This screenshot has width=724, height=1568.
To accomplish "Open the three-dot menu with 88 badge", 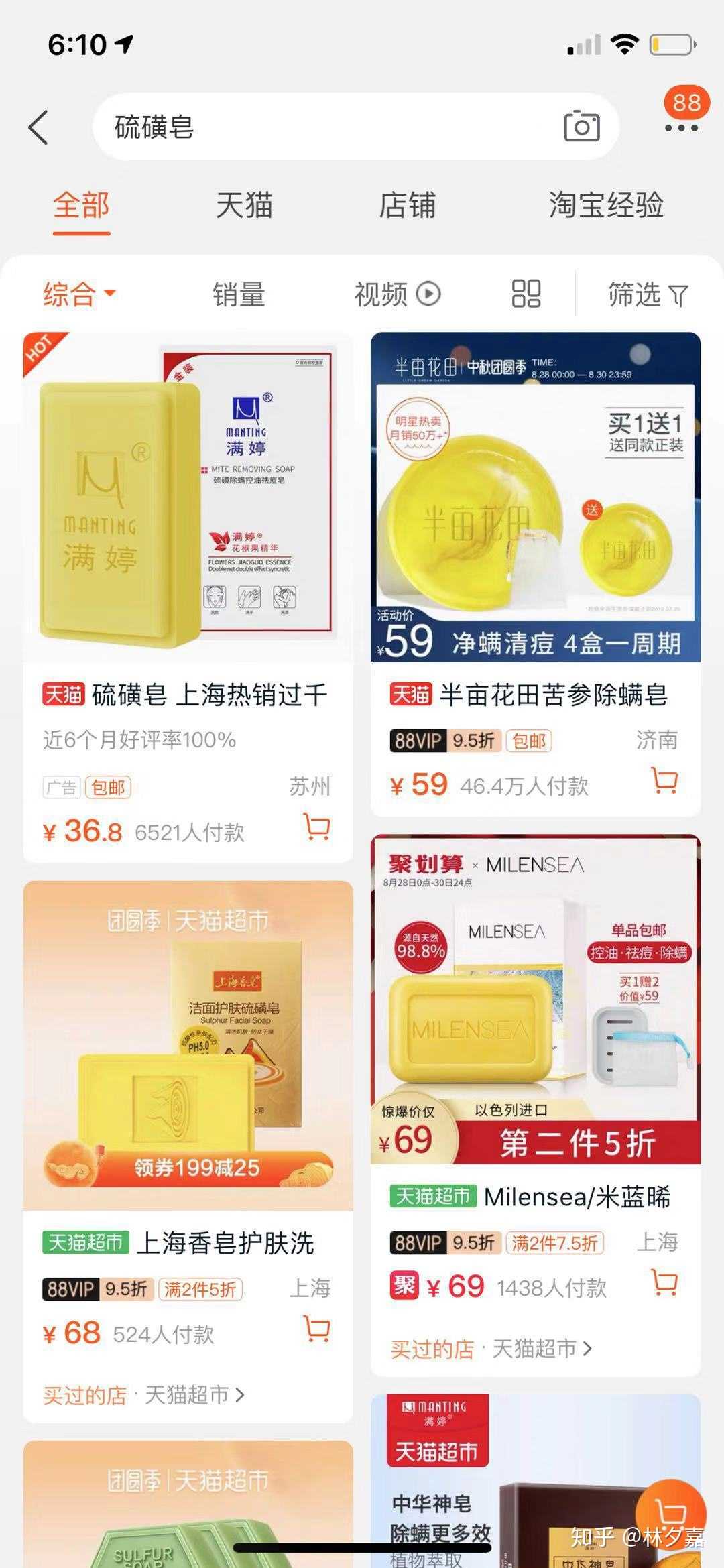I will (x=681, y=127).
